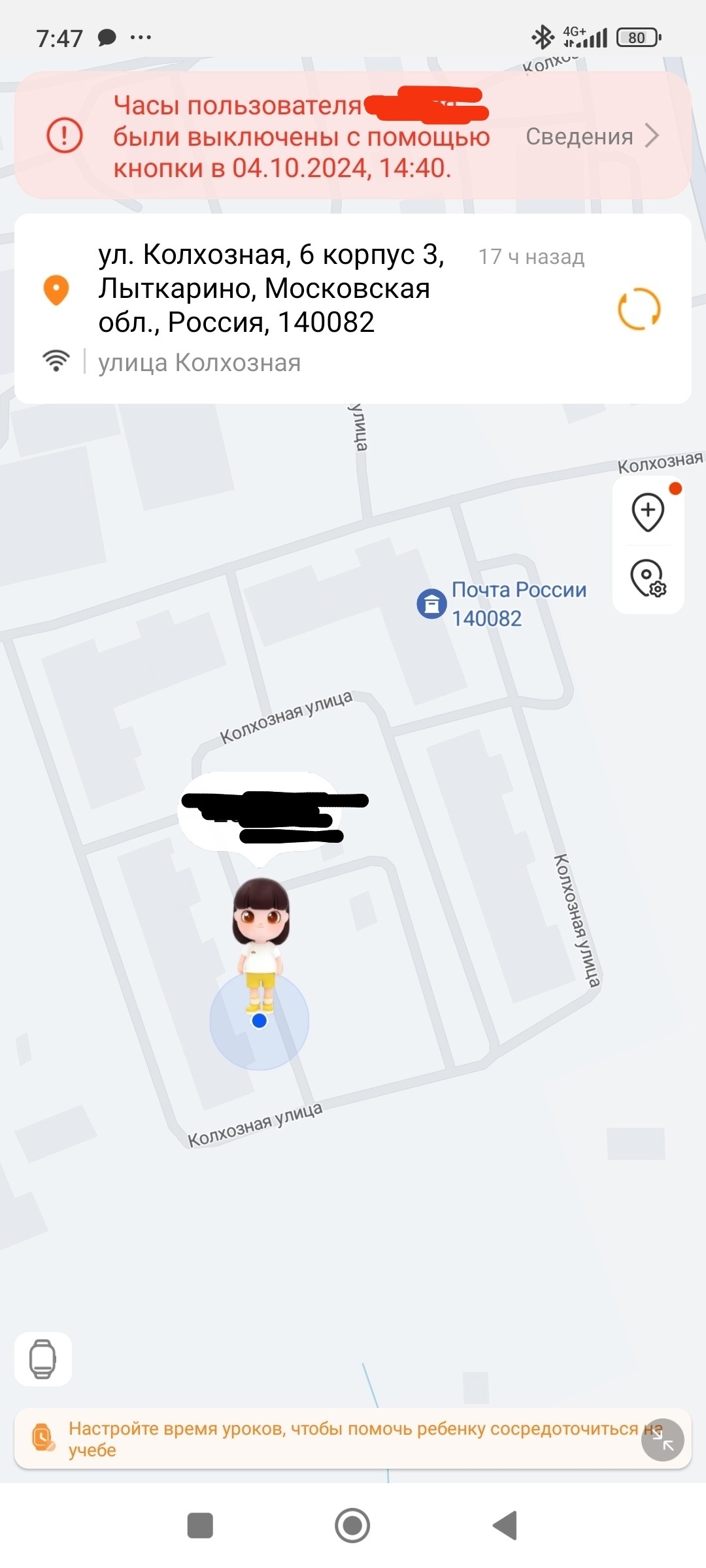Open the watch icon button
The width and height of the screenshot is (706, 1568).
point(43,1359)
